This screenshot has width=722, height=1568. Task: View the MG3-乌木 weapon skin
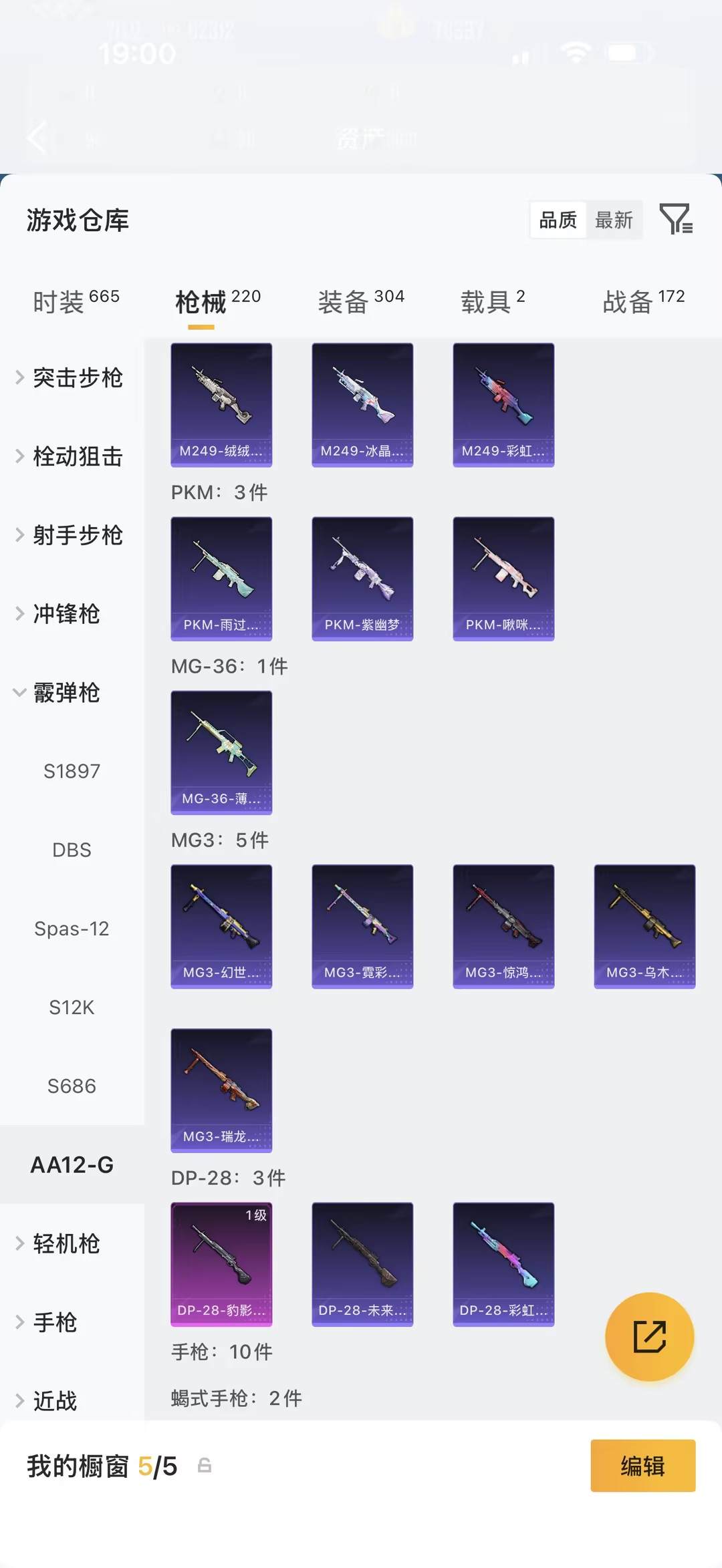click(x=644, y=926)
